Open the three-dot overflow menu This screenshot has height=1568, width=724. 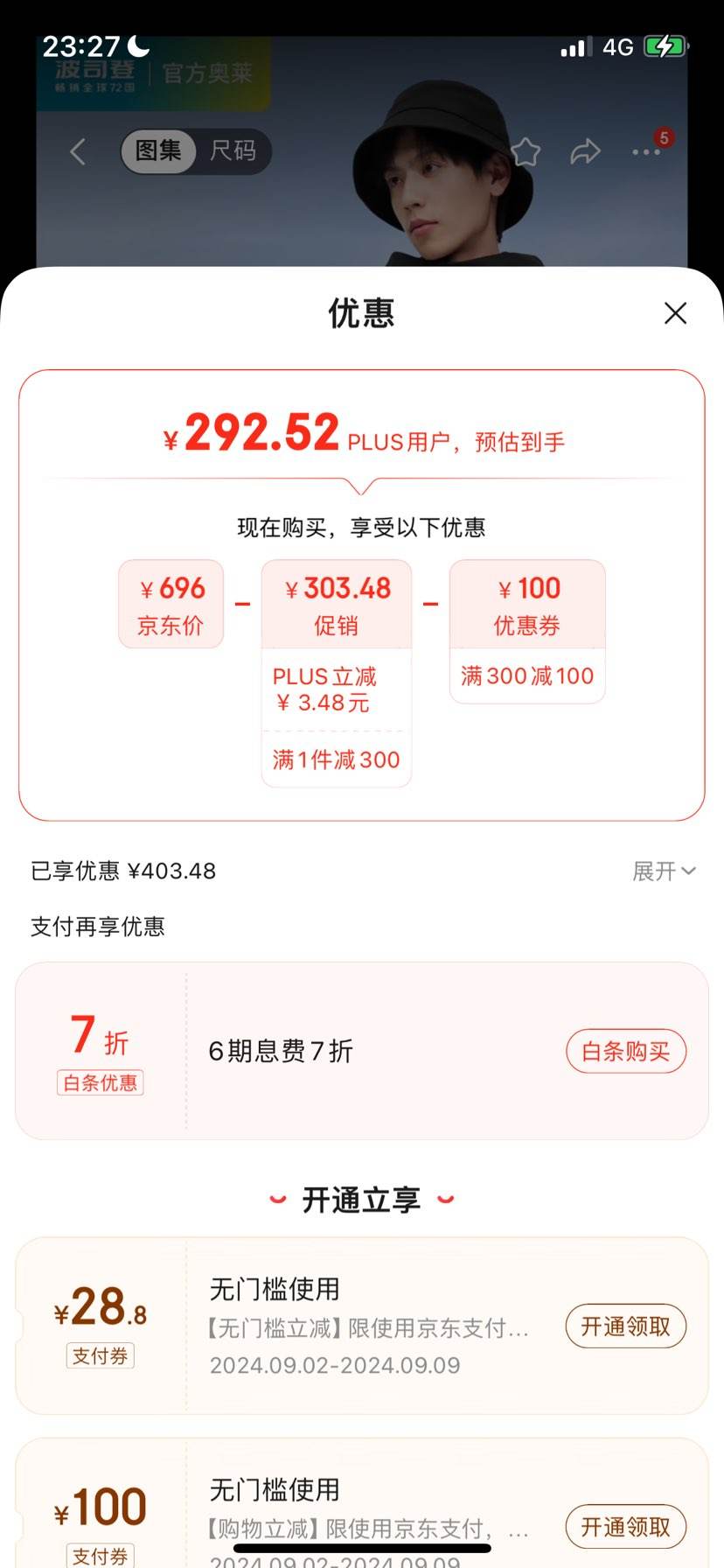pyautogui.click(x=646, y=151)
